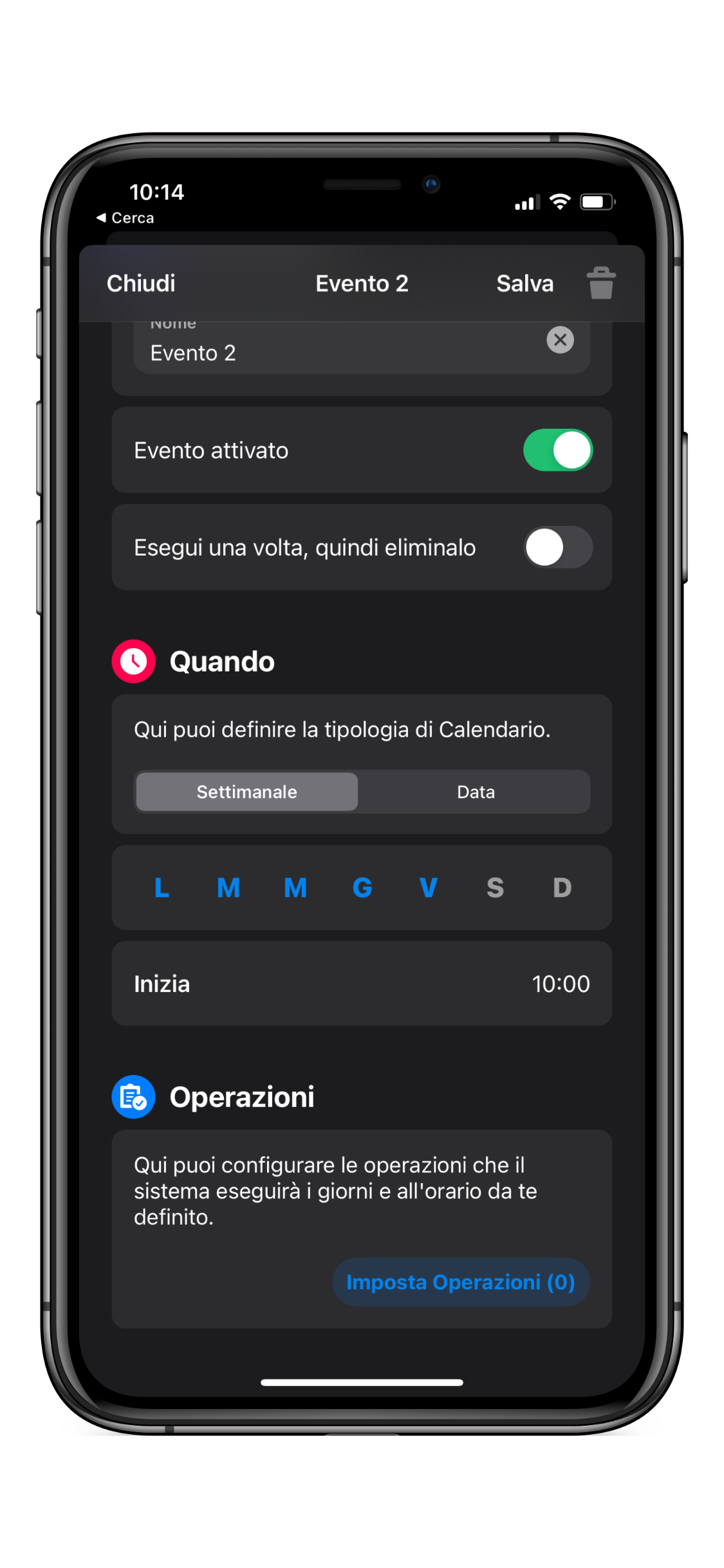This screenshot has height=1568, width=724.
Task: Select the S day
Action: tap(495, 888)
